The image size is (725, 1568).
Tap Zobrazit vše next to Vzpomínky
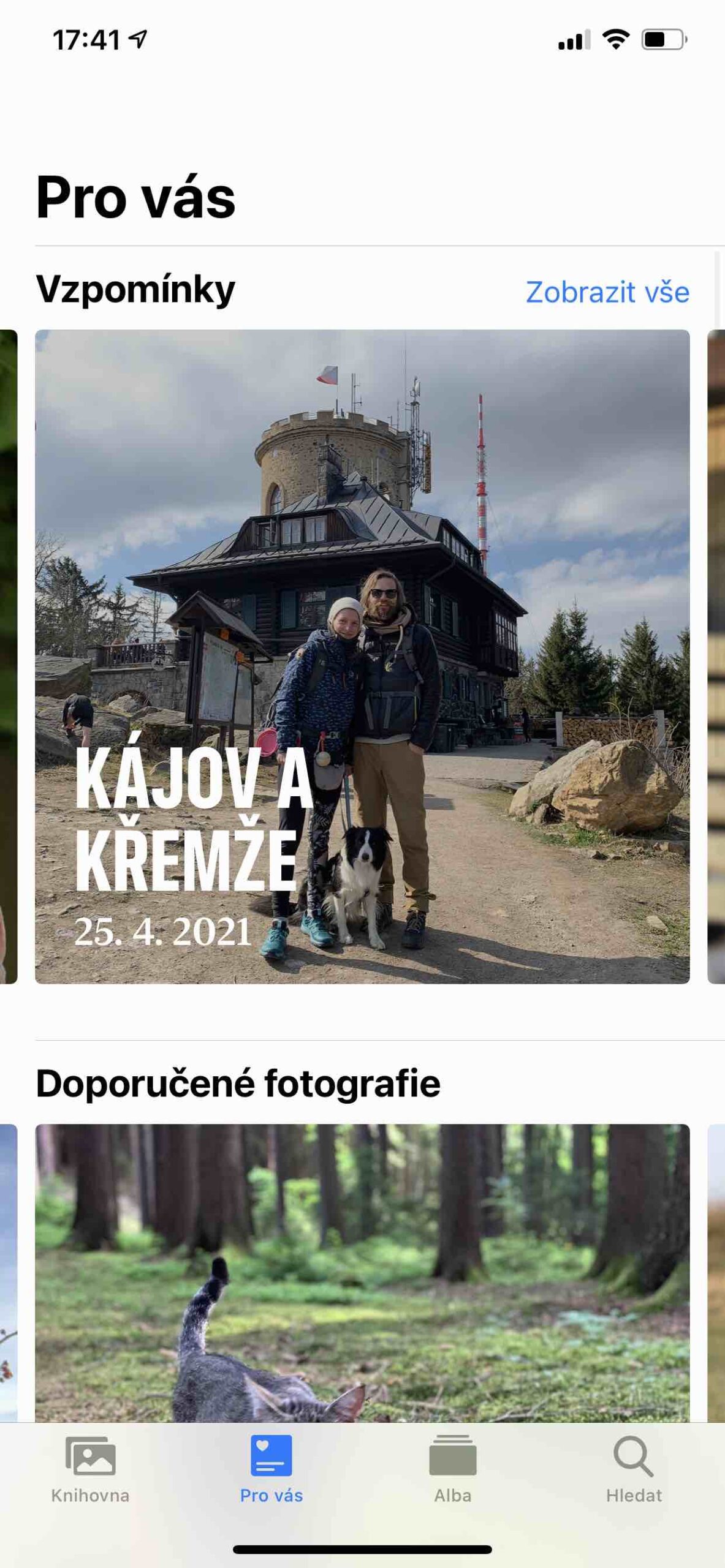click(x=607, y=292)
